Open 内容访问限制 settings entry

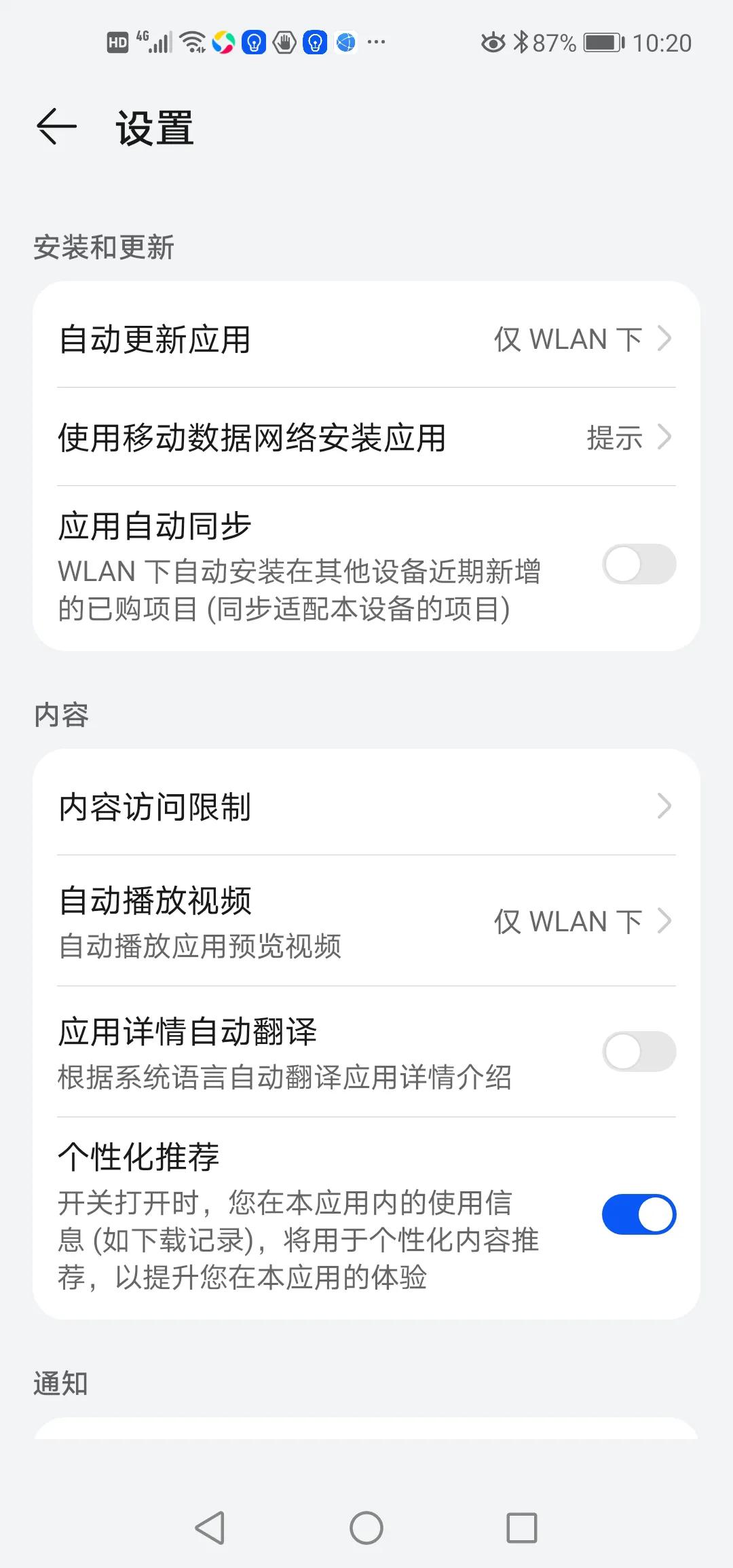366,808
